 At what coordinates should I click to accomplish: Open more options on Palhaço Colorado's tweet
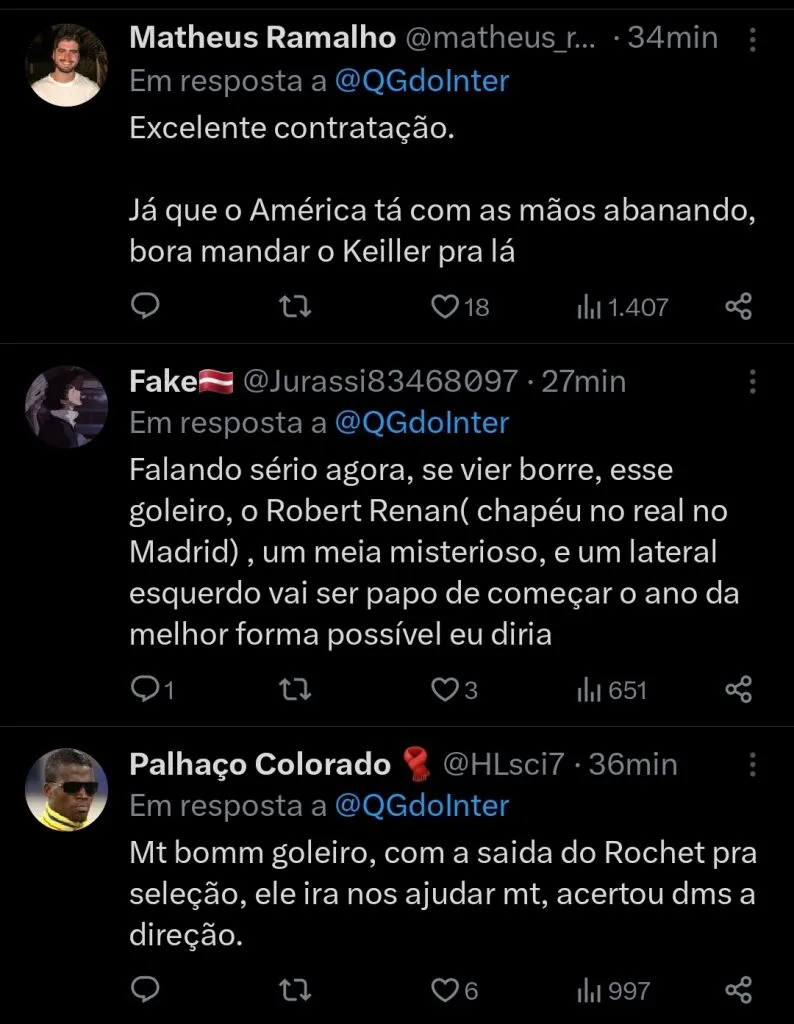coord(751,763)
